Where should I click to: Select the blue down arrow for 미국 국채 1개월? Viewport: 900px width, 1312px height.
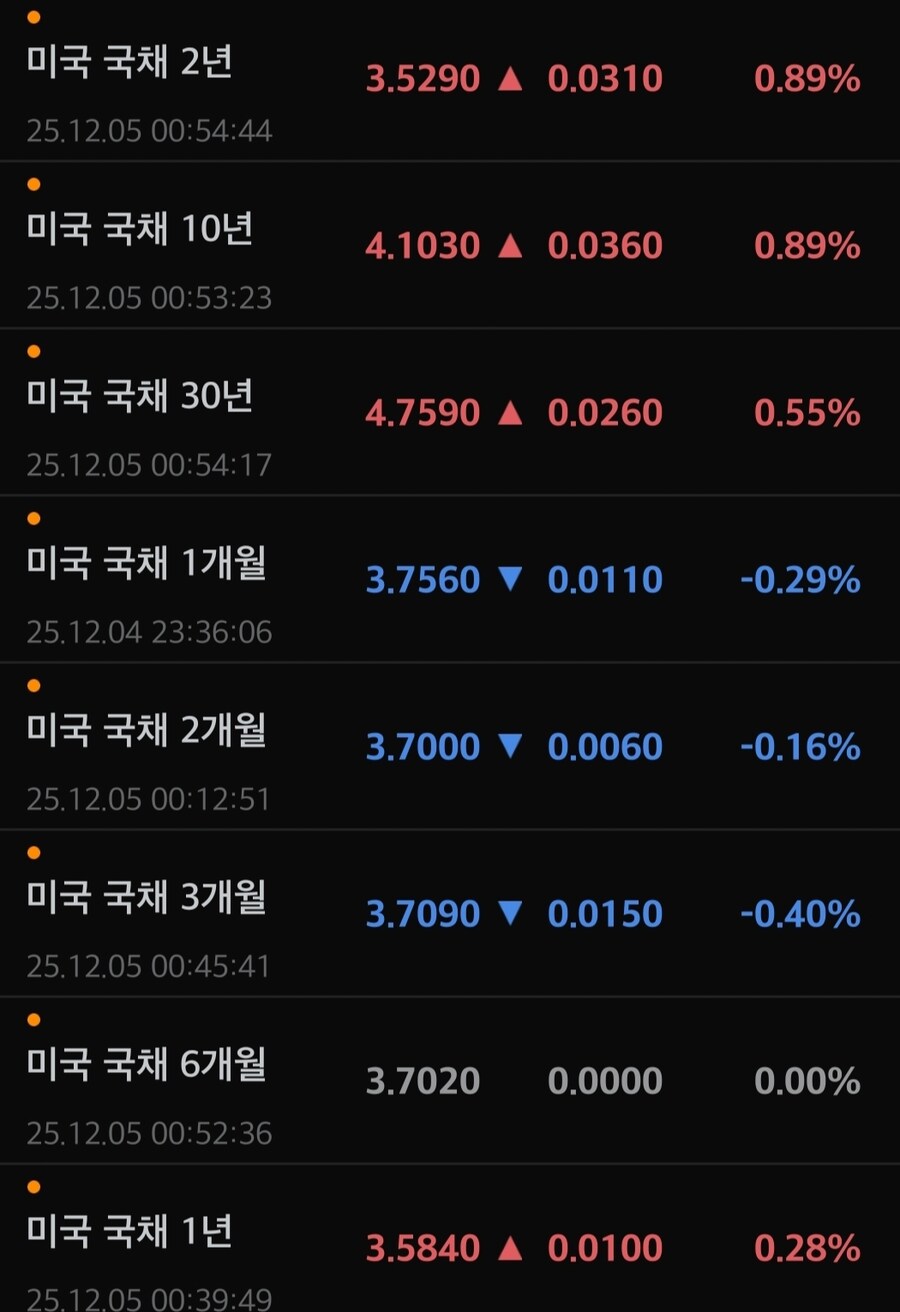coord(510,579)
